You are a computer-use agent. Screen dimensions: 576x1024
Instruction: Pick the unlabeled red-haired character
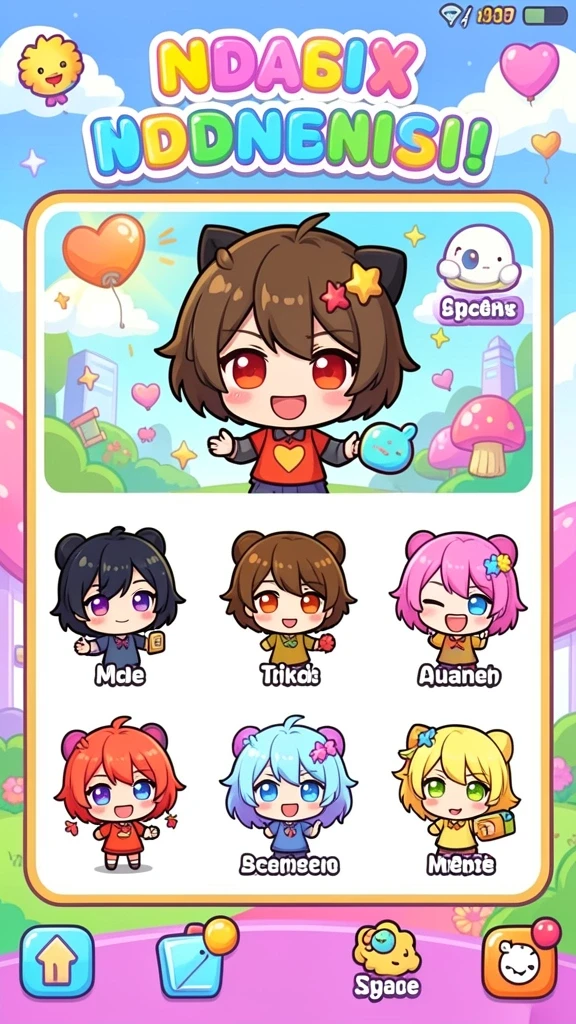point(119,795)
